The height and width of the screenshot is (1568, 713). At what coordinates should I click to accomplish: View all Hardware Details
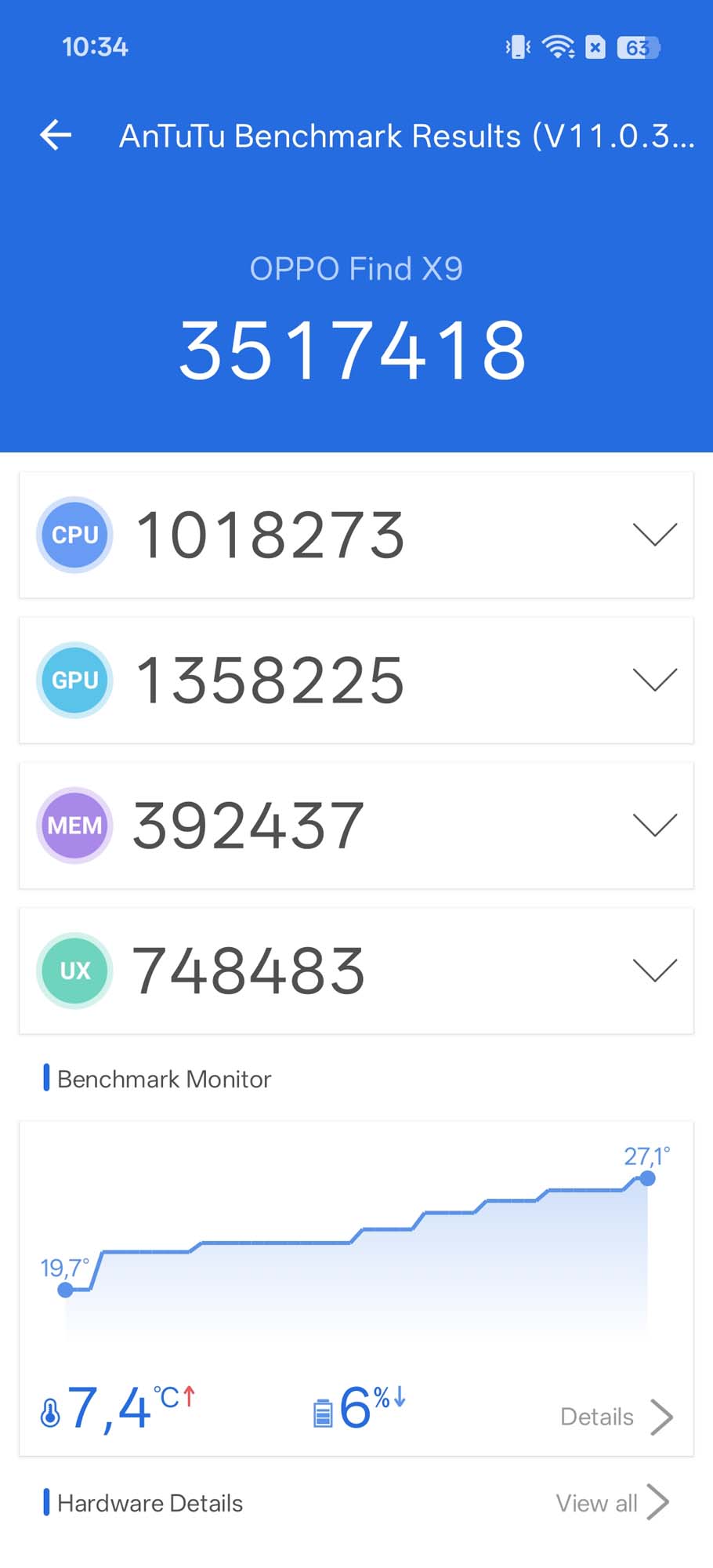pyautogui.click(x=612, y=1503)
